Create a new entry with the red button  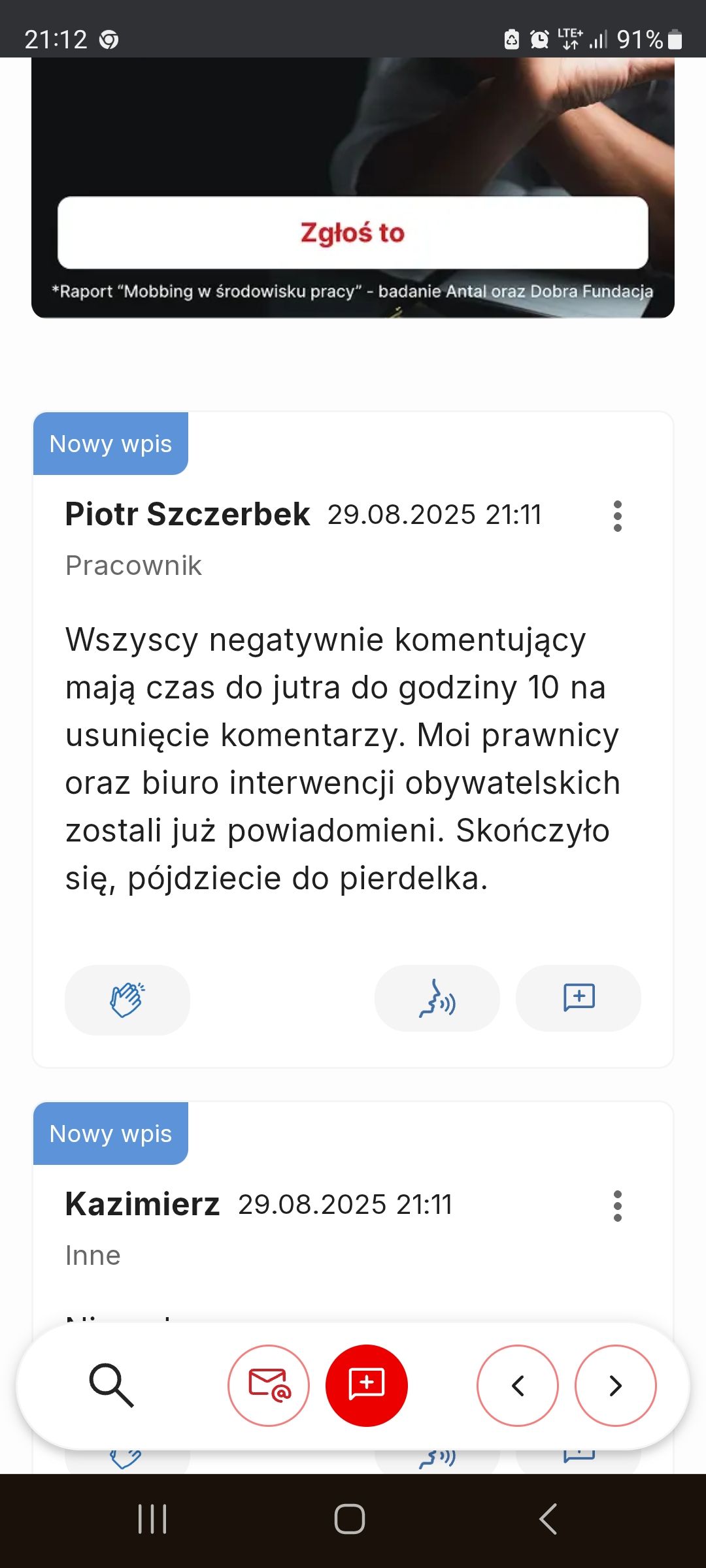click(367, 1385)
